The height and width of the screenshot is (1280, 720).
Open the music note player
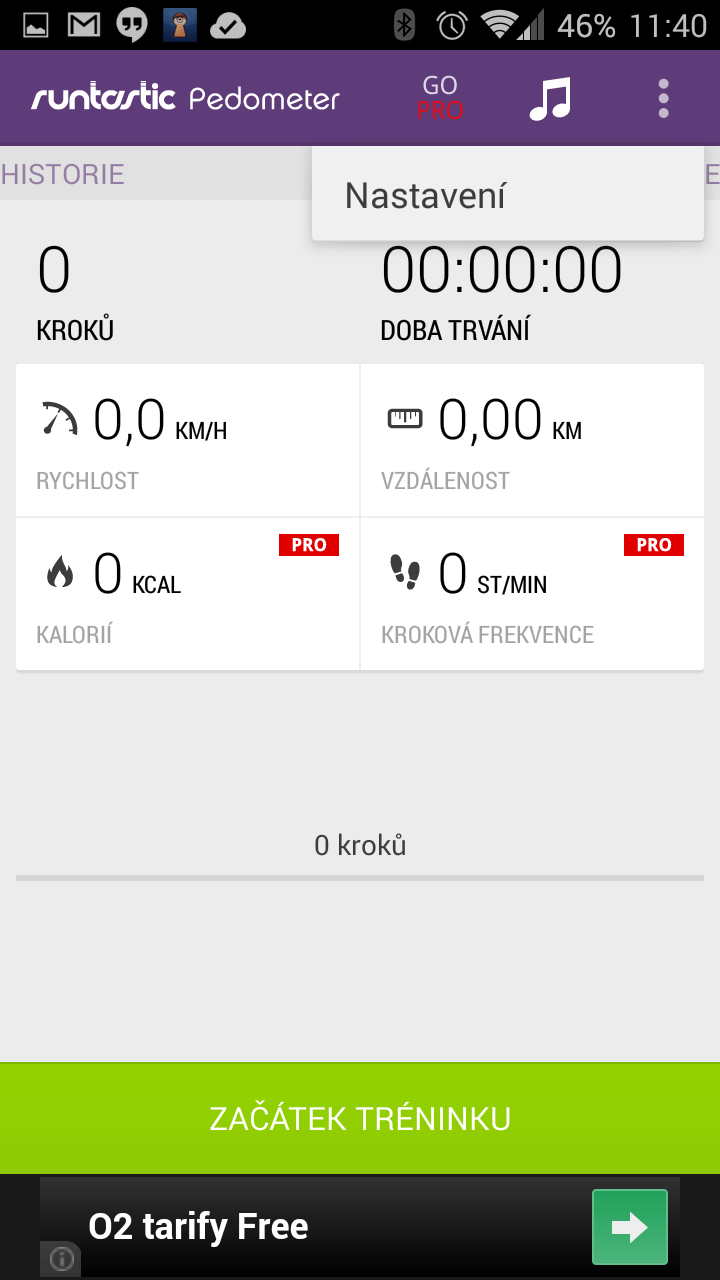[550, 99]
